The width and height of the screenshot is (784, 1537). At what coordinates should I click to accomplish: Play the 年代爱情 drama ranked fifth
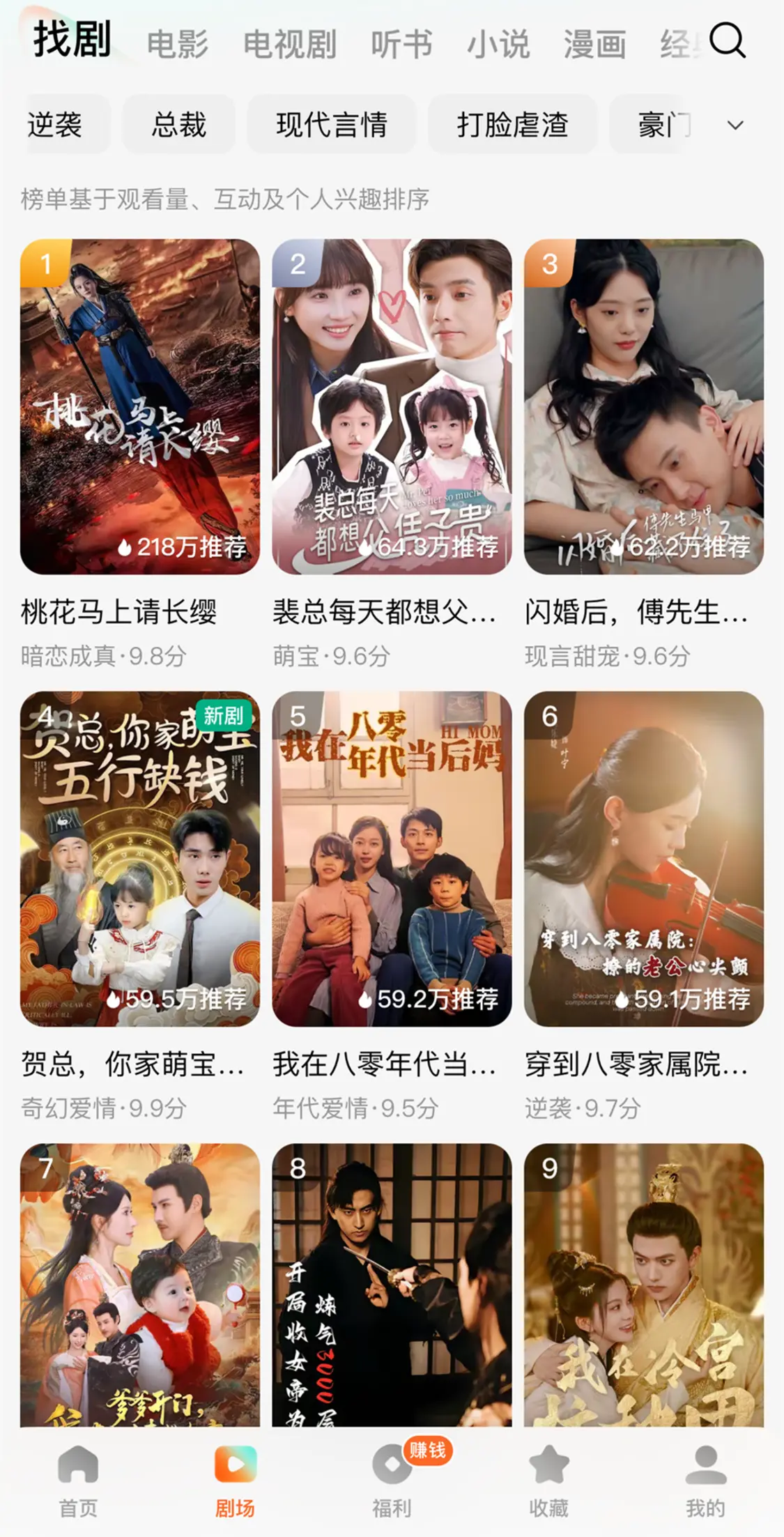pyautogui.click(x=392, y=858)
